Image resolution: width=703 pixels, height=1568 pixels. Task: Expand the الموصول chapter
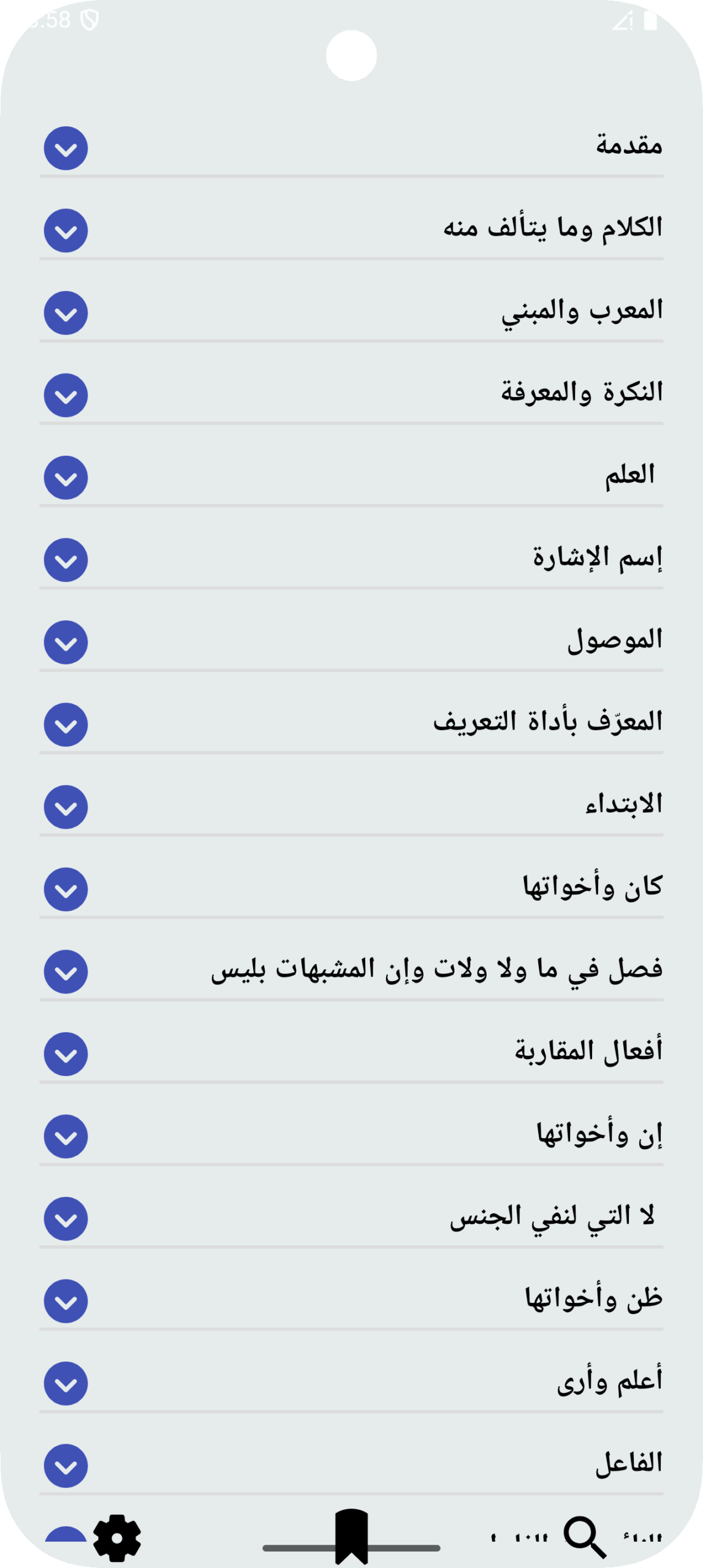point(66,643)
